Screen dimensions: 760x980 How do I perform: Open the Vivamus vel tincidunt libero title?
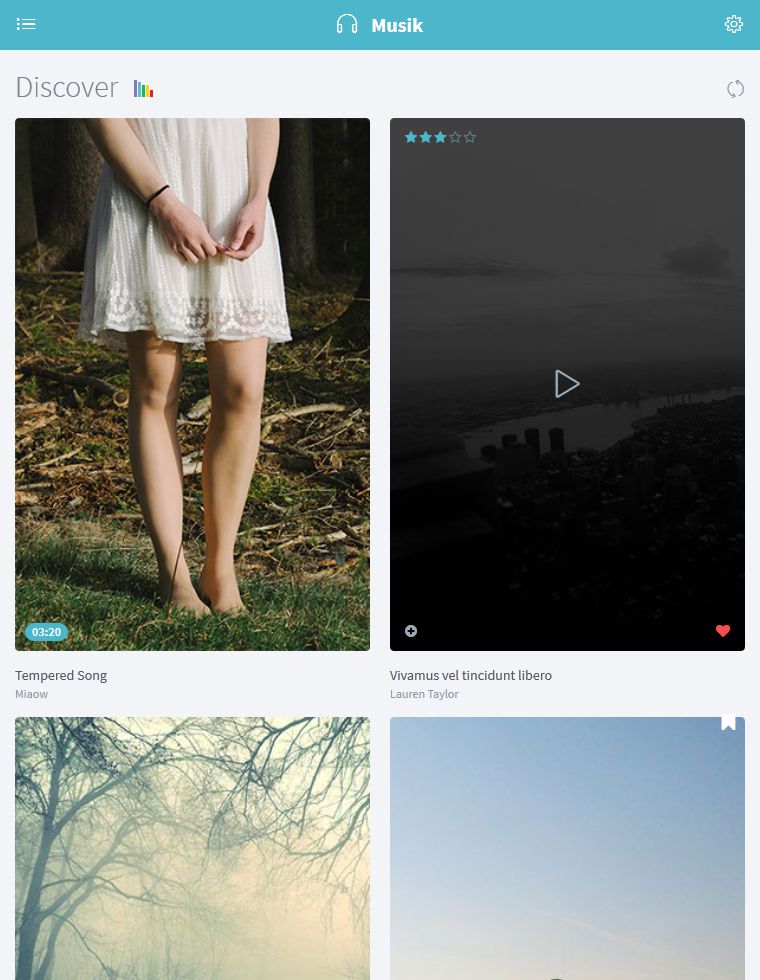pos(470,675)
